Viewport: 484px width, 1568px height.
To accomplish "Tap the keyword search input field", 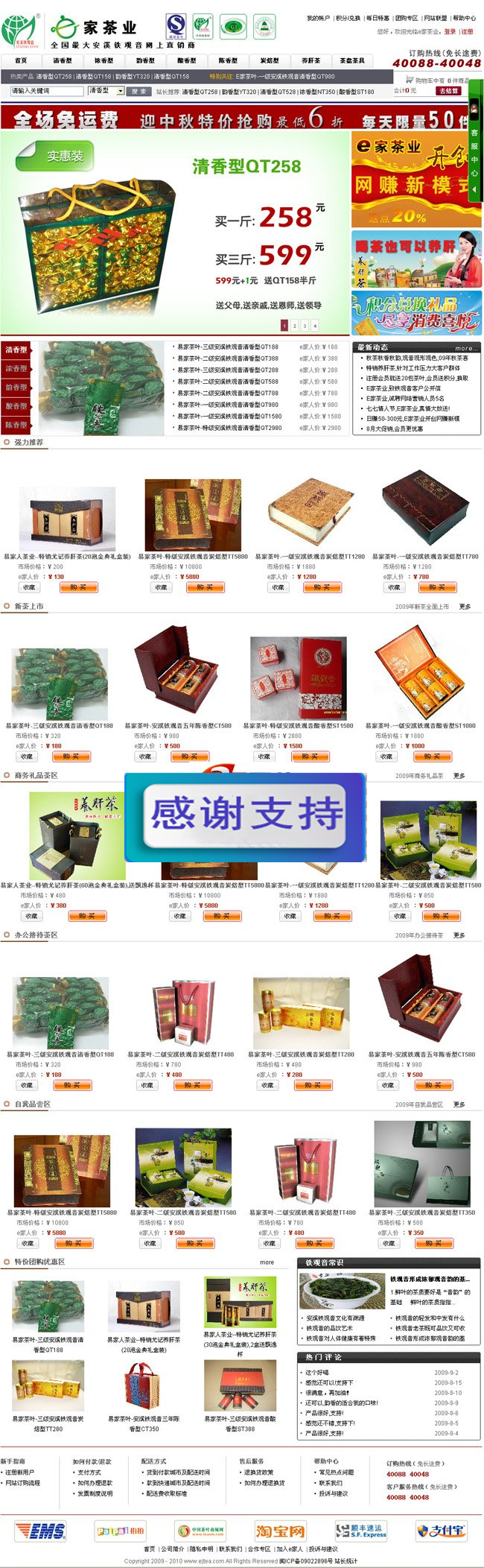I will click(46, 91).
